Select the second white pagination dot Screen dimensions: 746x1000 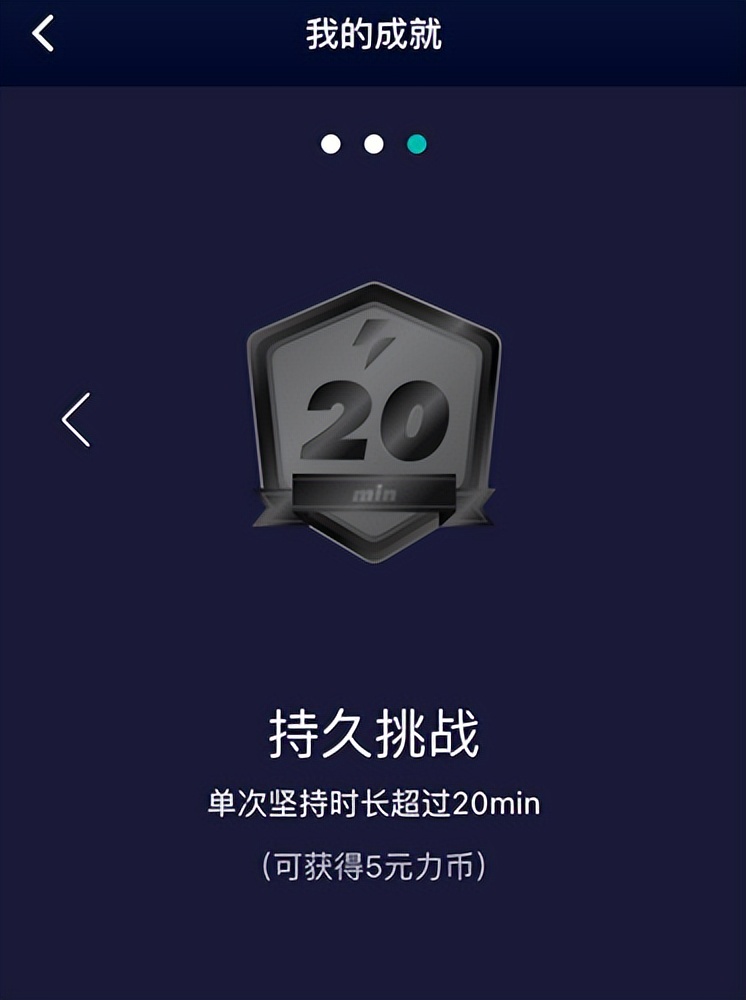click(x=373, y=143)
